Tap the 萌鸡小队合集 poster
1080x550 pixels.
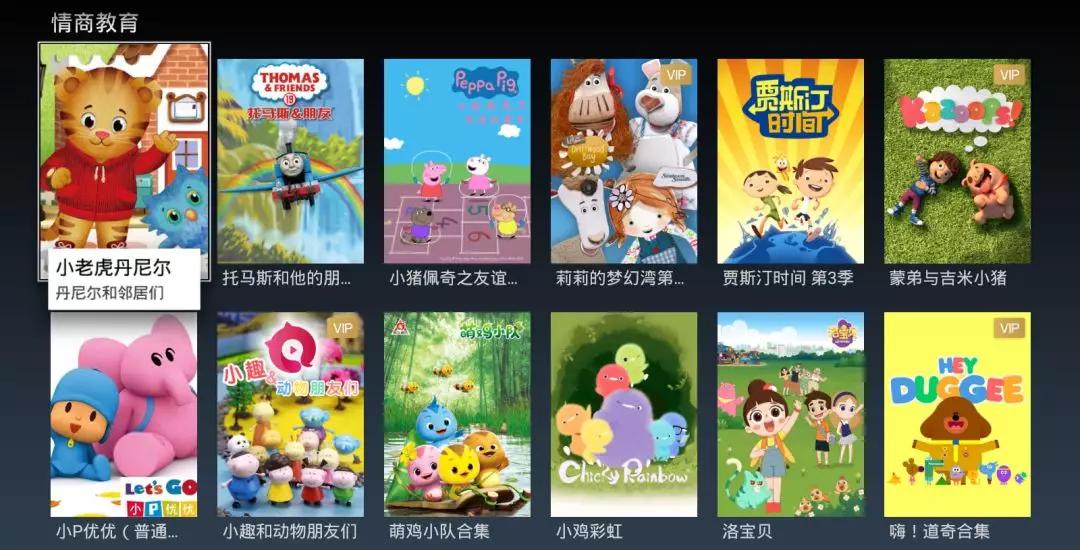[457, 415]
